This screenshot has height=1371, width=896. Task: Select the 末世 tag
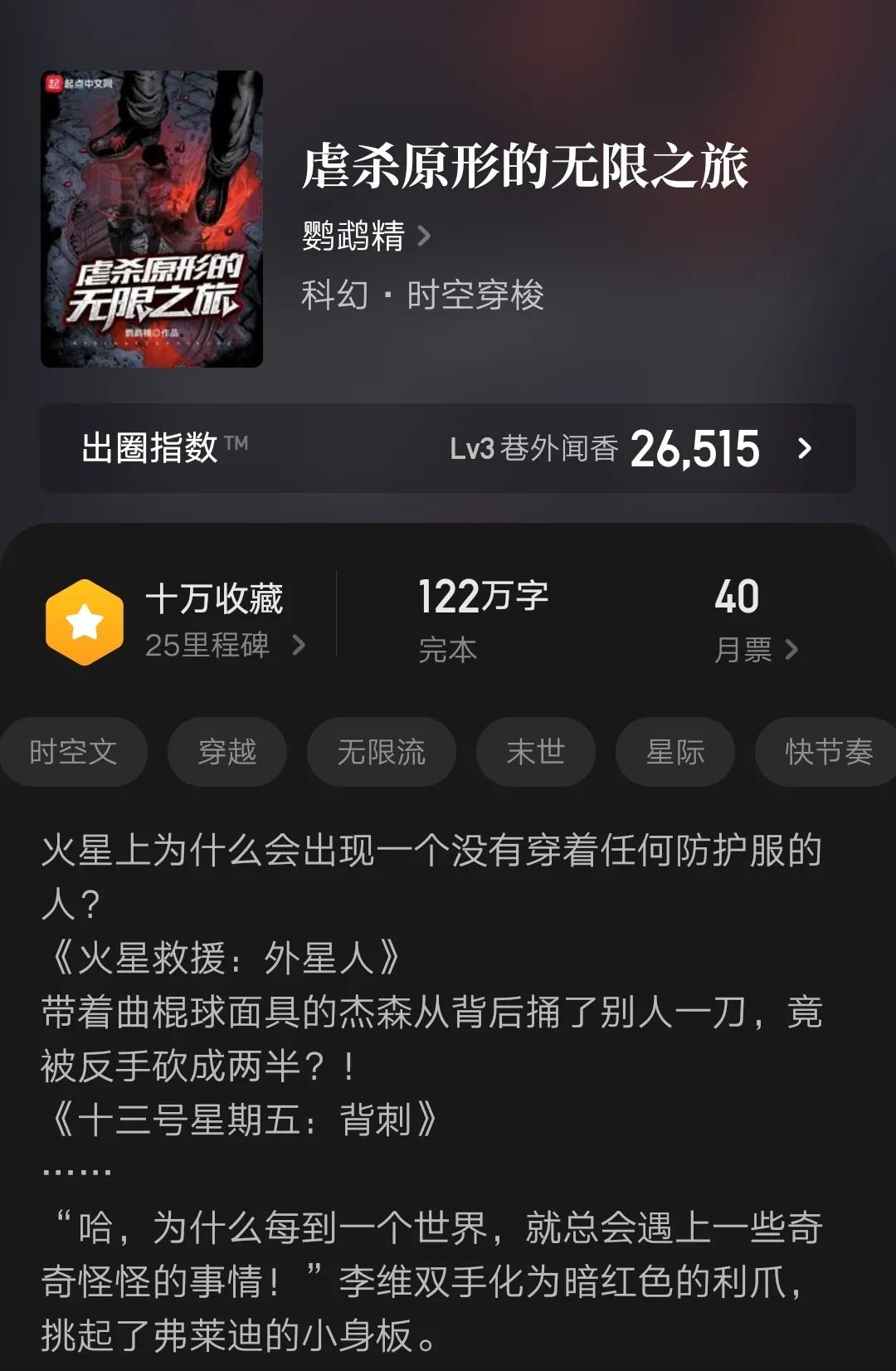pyautogui.click(x=535, y=752)
